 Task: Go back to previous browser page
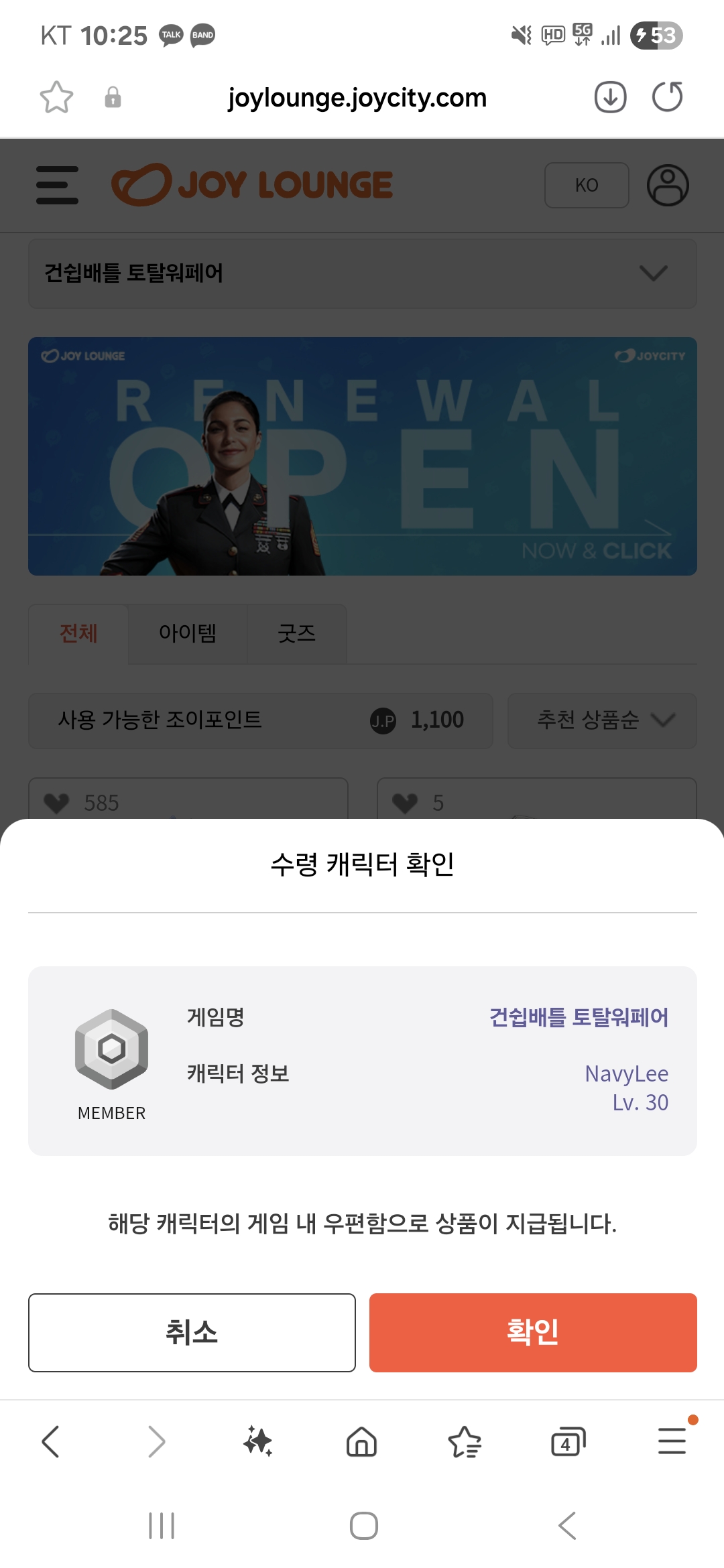(x=51, y=1441)
